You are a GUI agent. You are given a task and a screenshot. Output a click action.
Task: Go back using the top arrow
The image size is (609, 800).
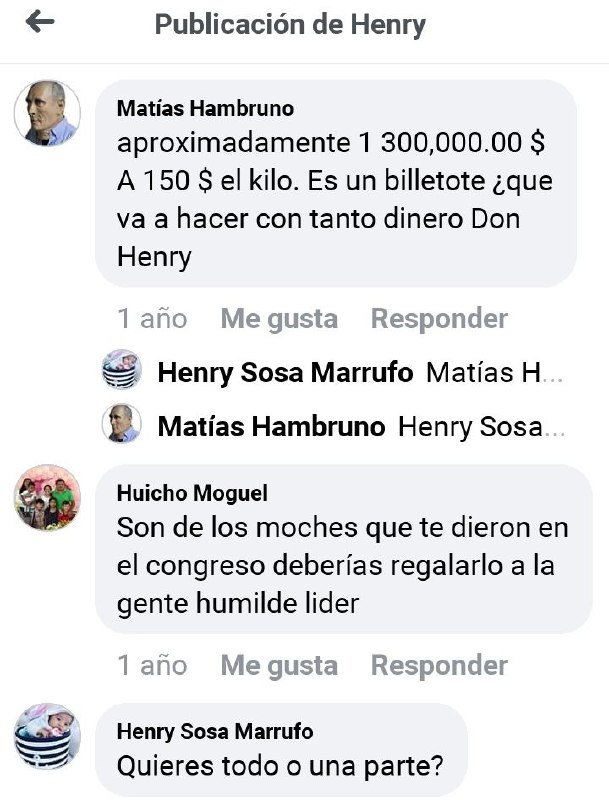(x=40, y=22)
